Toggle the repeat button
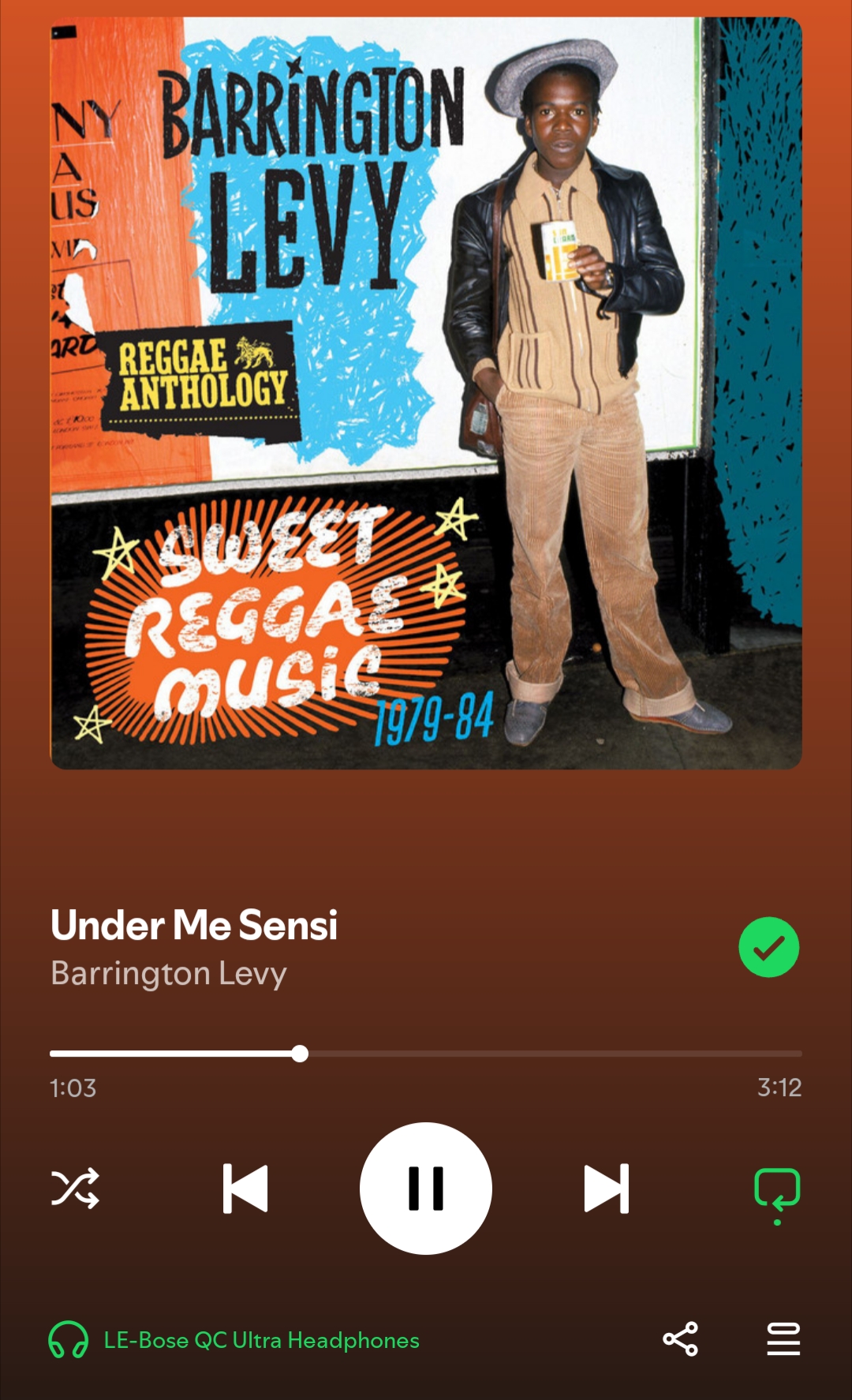The image size is (852, 1400). [777, 1189]
